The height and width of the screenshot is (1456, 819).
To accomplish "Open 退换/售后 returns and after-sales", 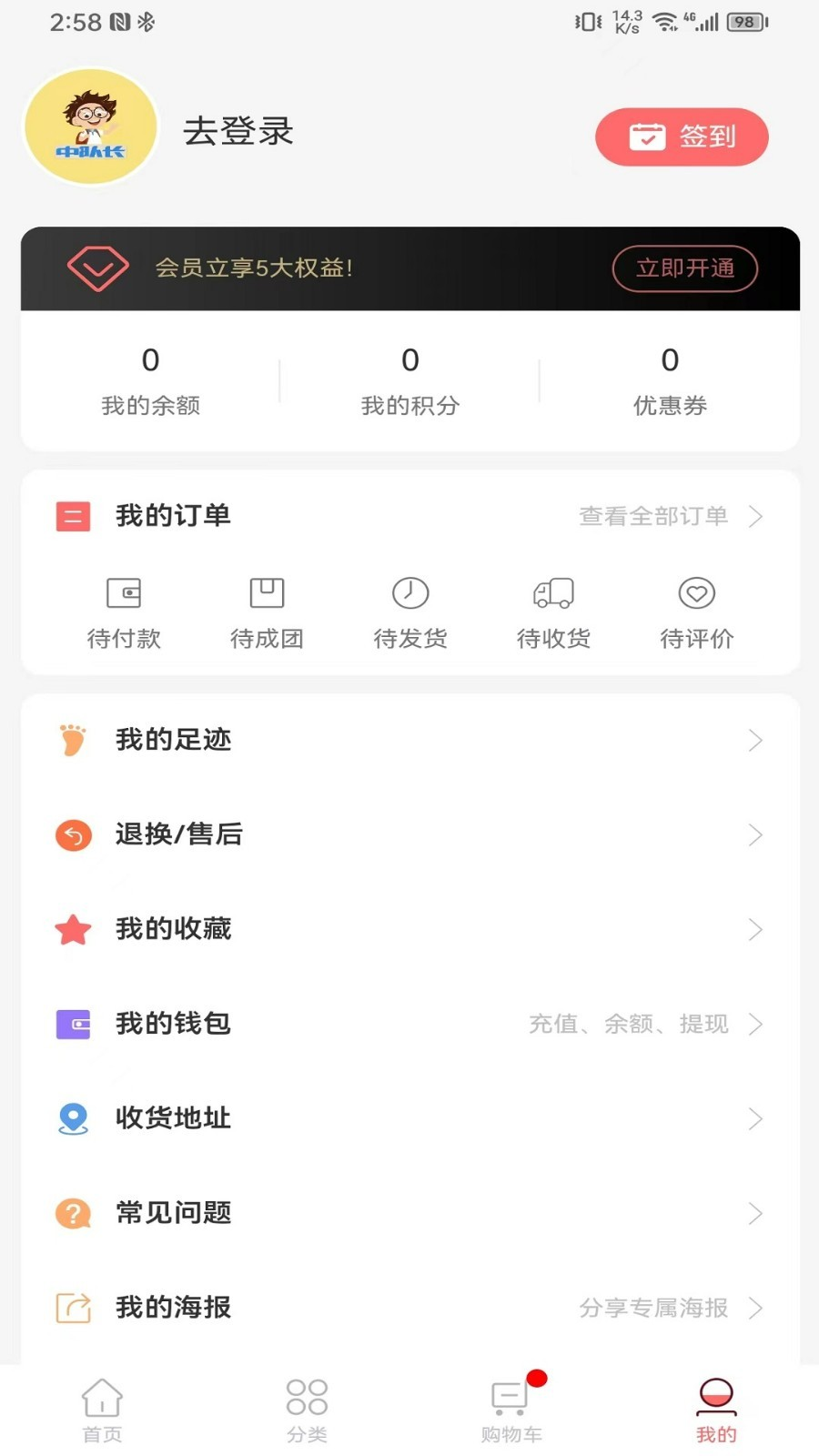I will click(178, 834).
